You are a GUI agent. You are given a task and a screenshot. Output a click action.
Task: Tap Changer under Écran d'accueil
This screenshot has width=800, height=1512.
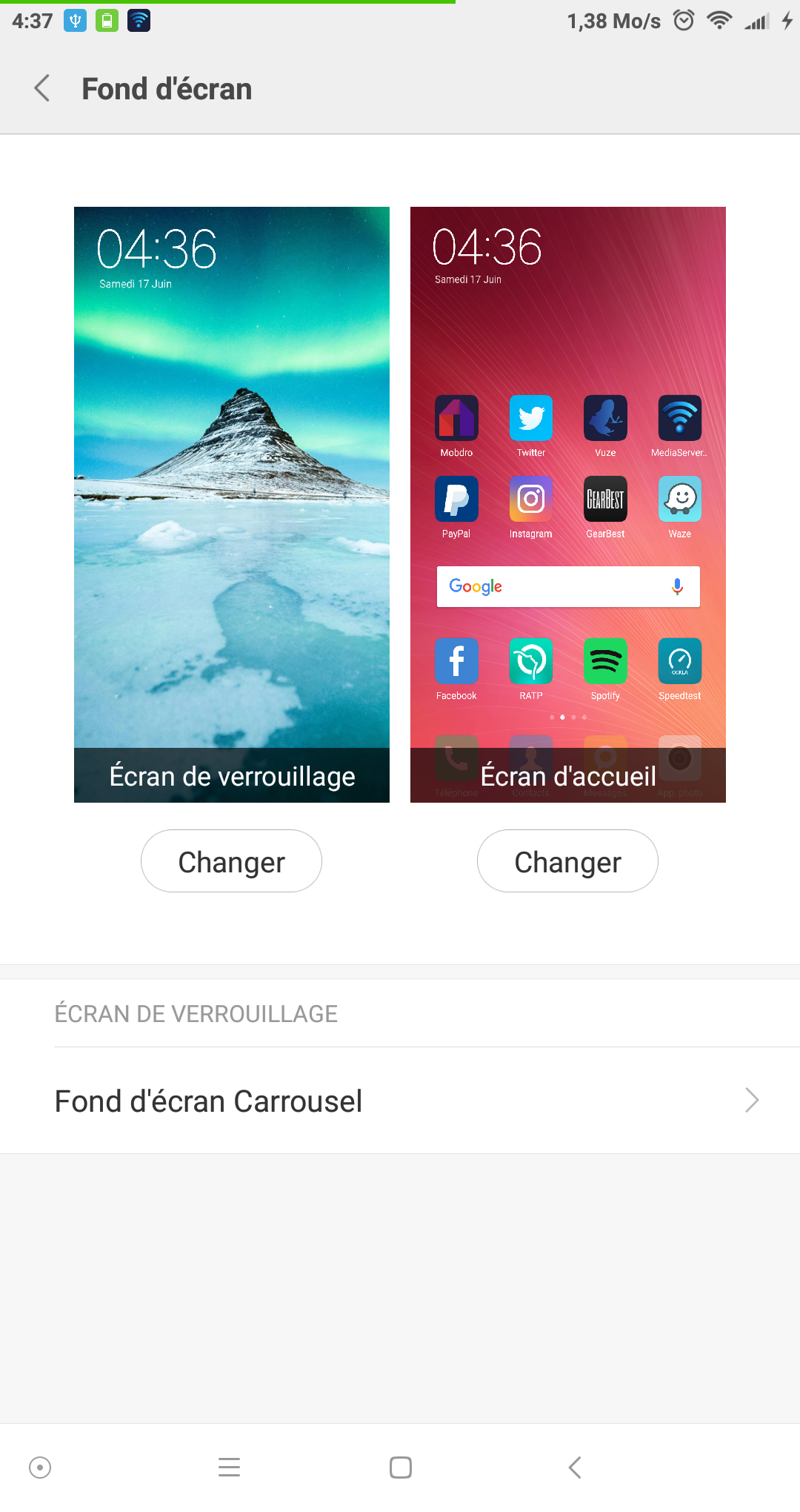tap(567, 861)
